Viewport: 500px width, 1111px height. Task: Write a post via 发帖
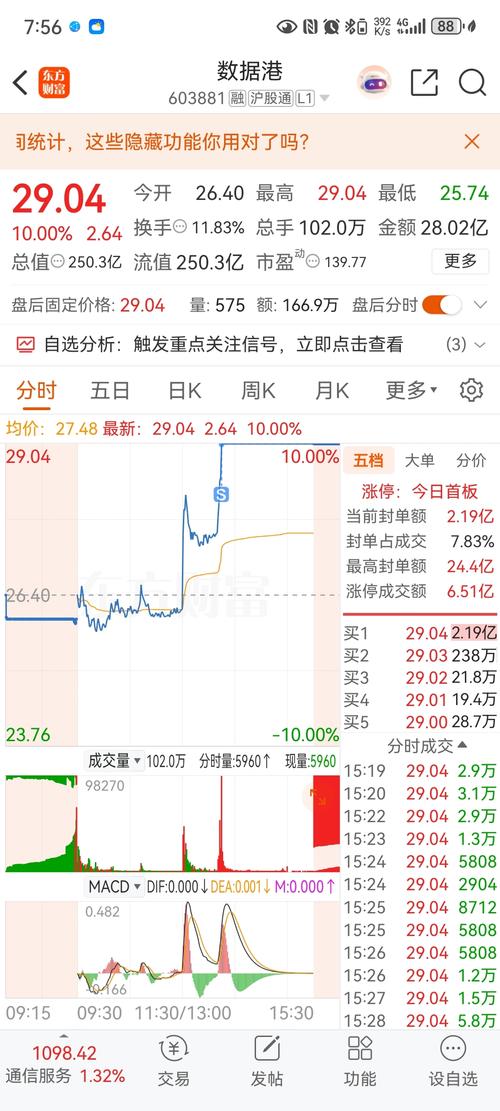pos(267,1061)
